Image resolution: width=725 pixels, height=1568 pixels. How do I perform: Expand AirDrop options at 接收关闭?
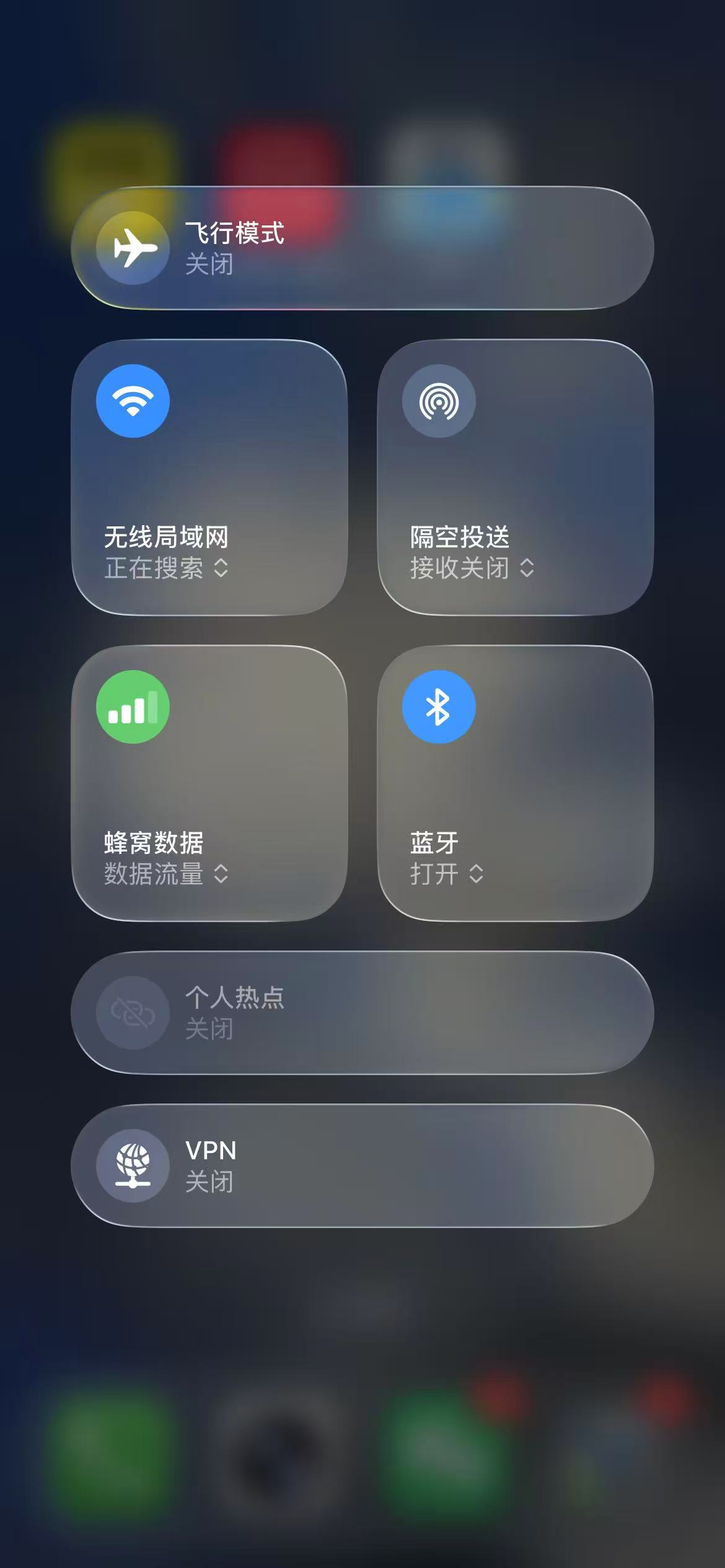(x=472, y=568)
